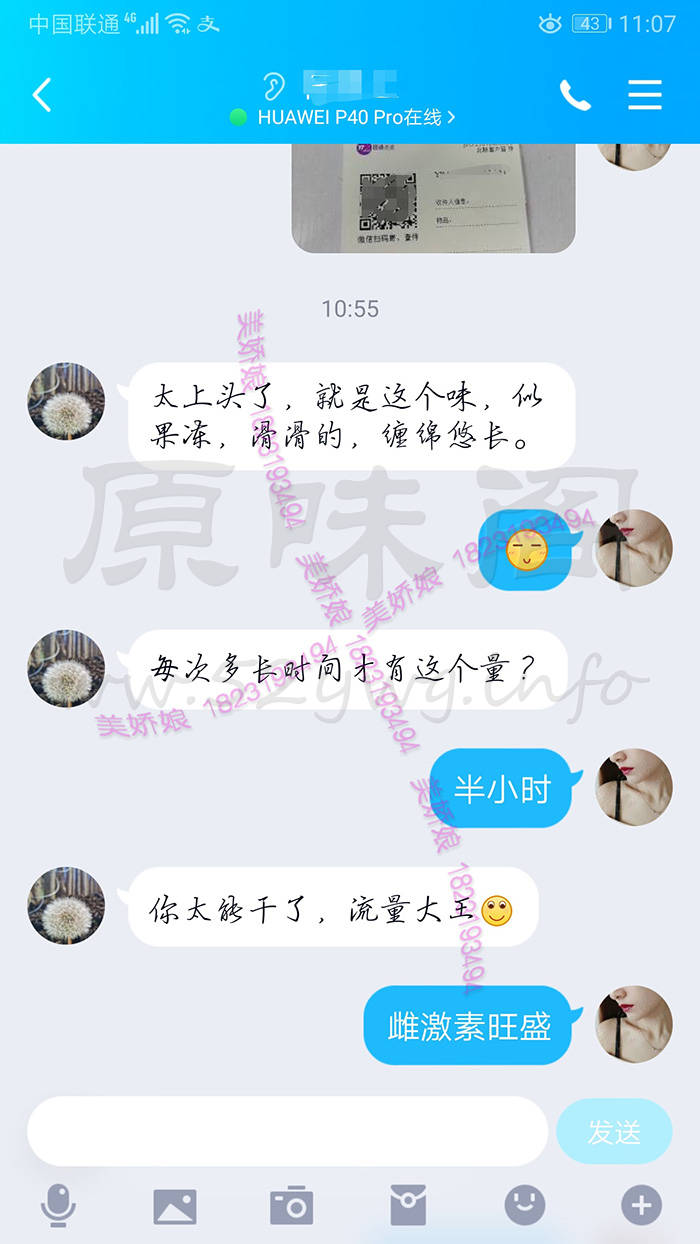Viewport: 700px width, 1244px height.
Task: Choose a picture from the gallery
Action: coord(174,1207)
